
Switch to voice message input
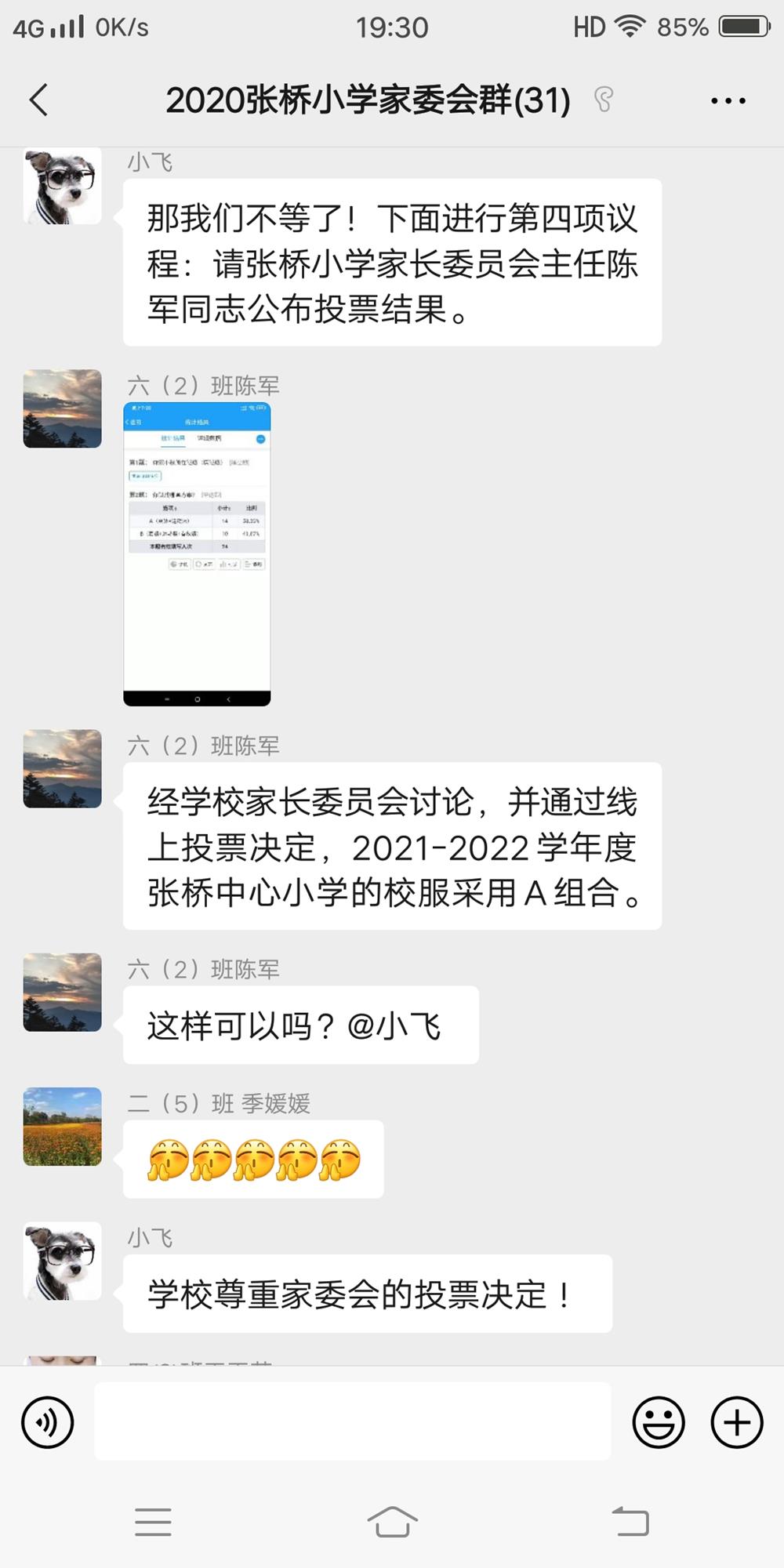48,1422
